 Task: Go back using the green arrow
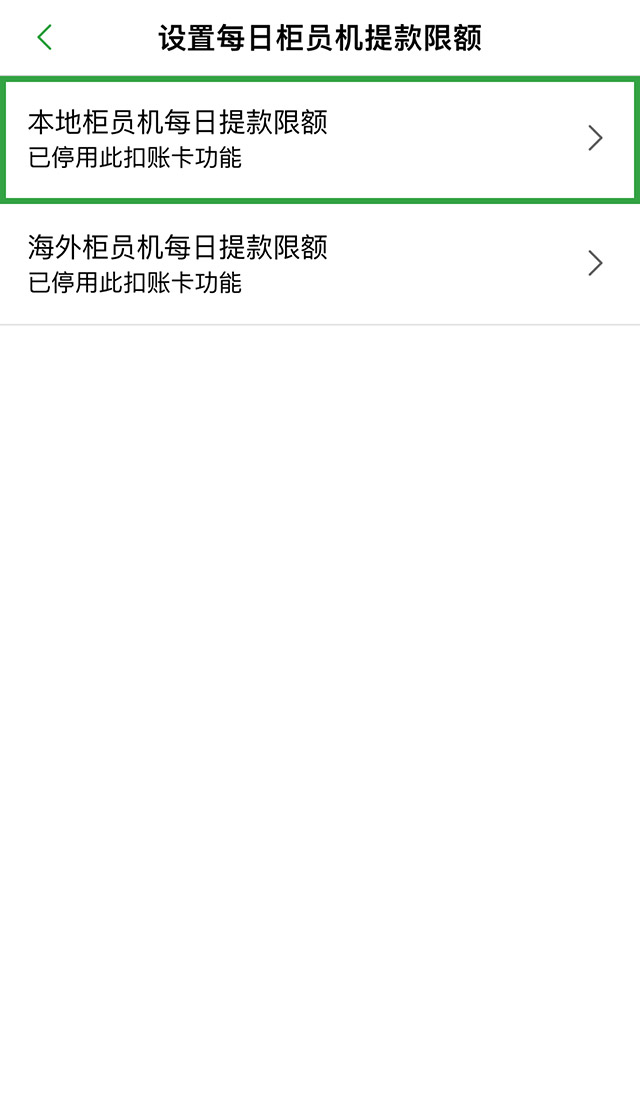coord(44,38)
